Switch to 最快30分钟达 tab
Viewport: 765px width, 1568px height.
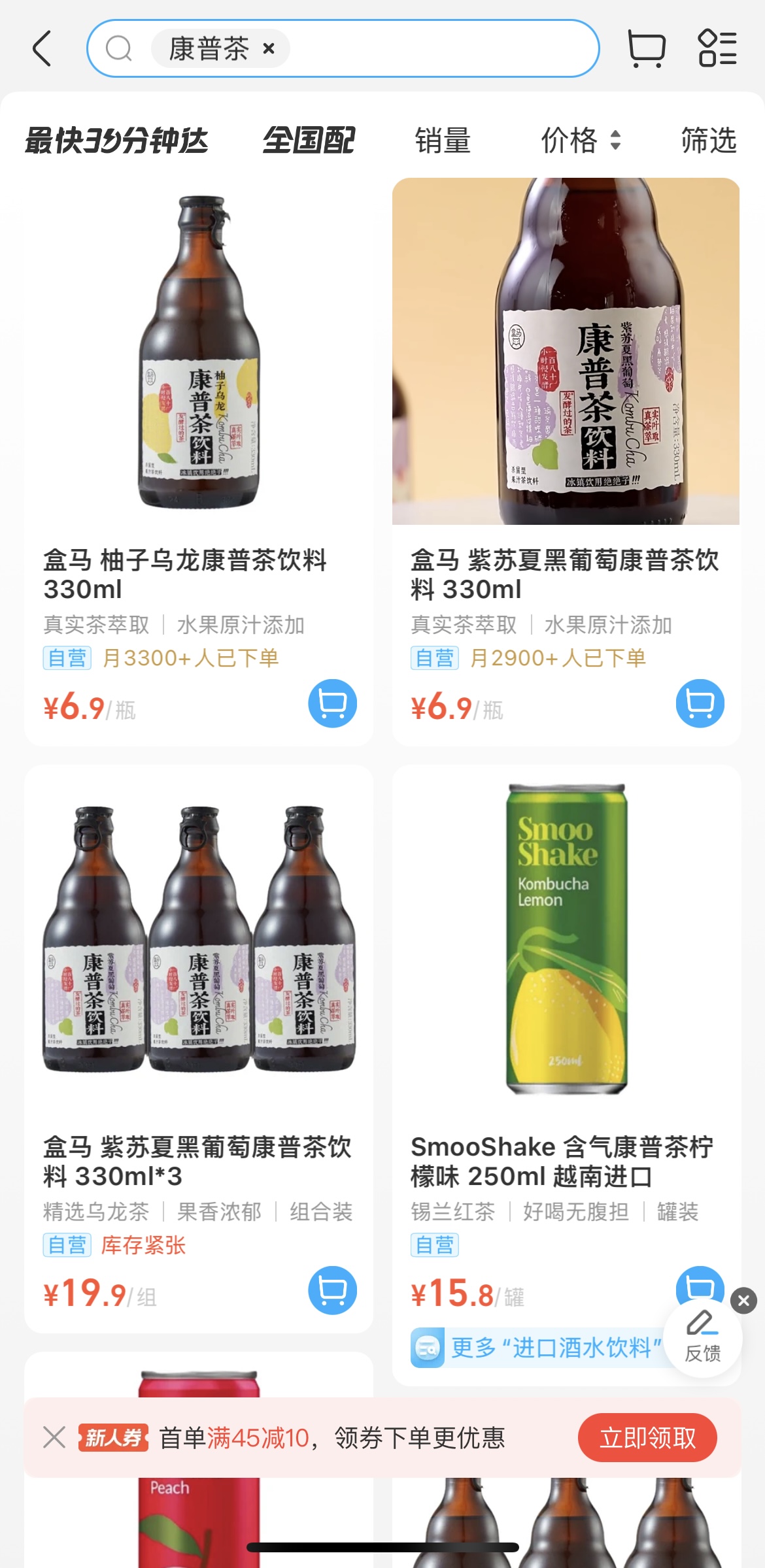tap(116, 141)
